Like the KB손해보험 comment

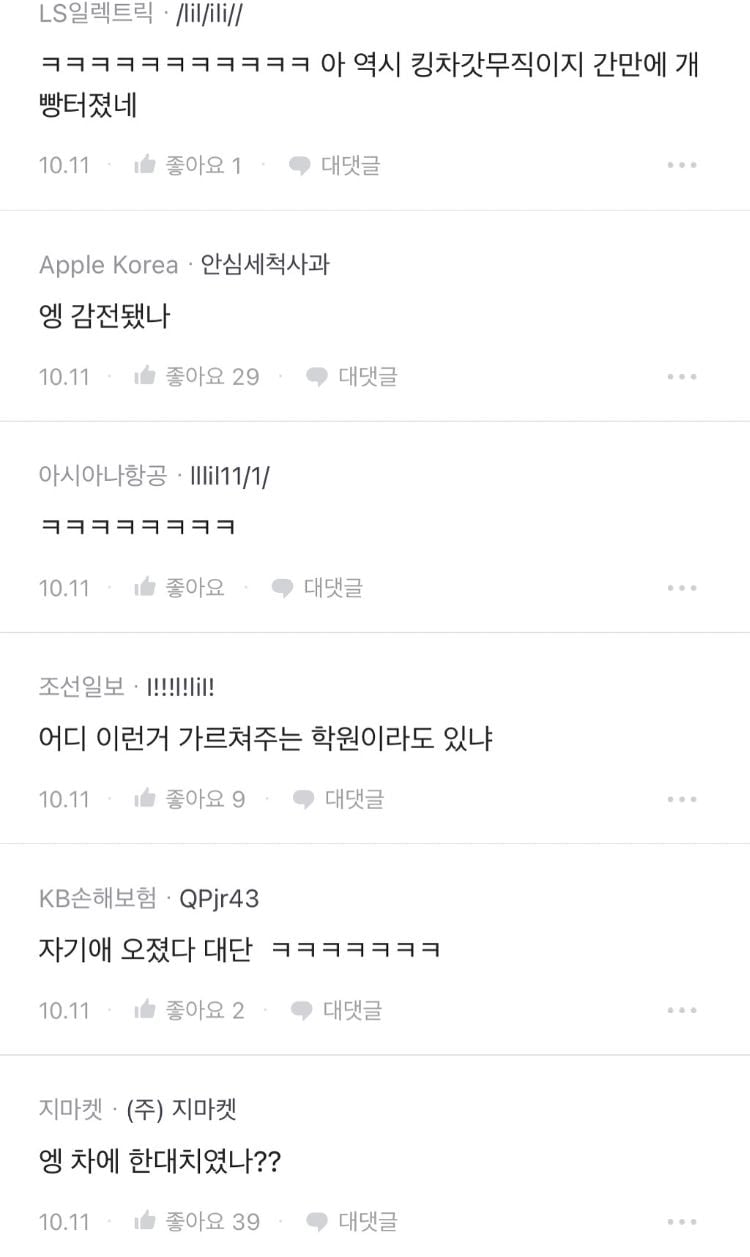click(189, 1010)
